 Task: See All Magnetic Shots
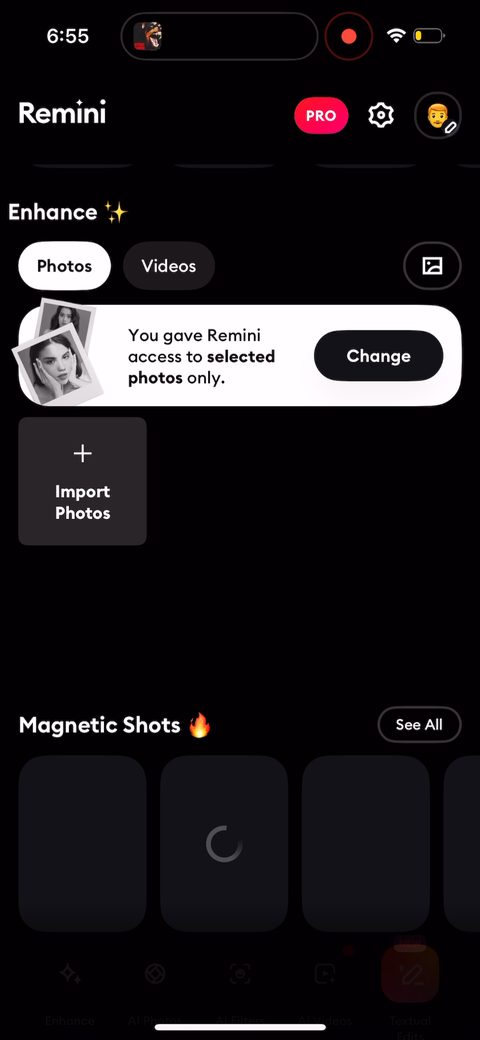click(x=419, y=725)
